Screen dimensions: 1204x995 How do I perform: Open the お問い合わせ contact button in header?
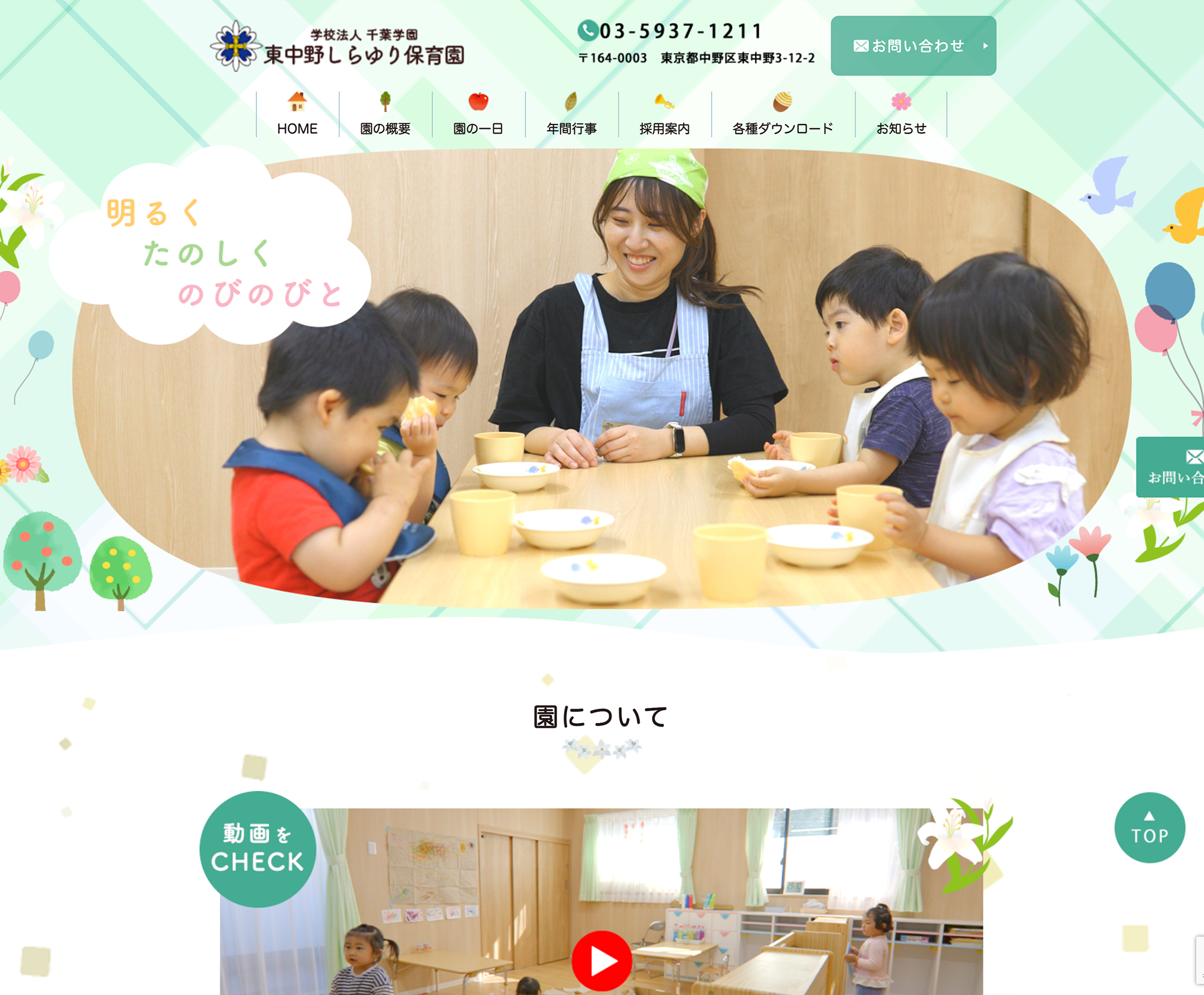[913, 46]
